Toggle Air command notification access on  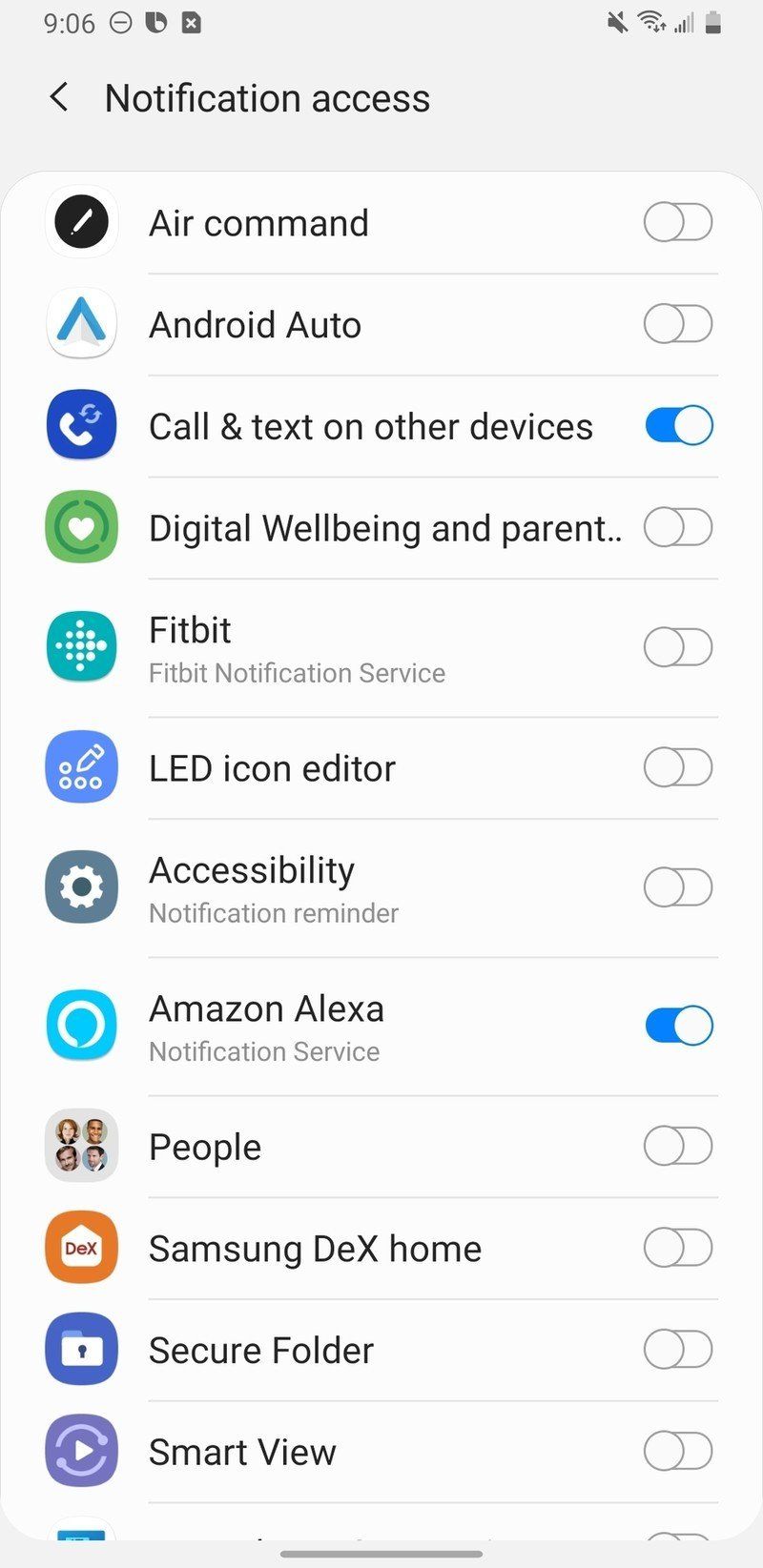coord(678,222)
